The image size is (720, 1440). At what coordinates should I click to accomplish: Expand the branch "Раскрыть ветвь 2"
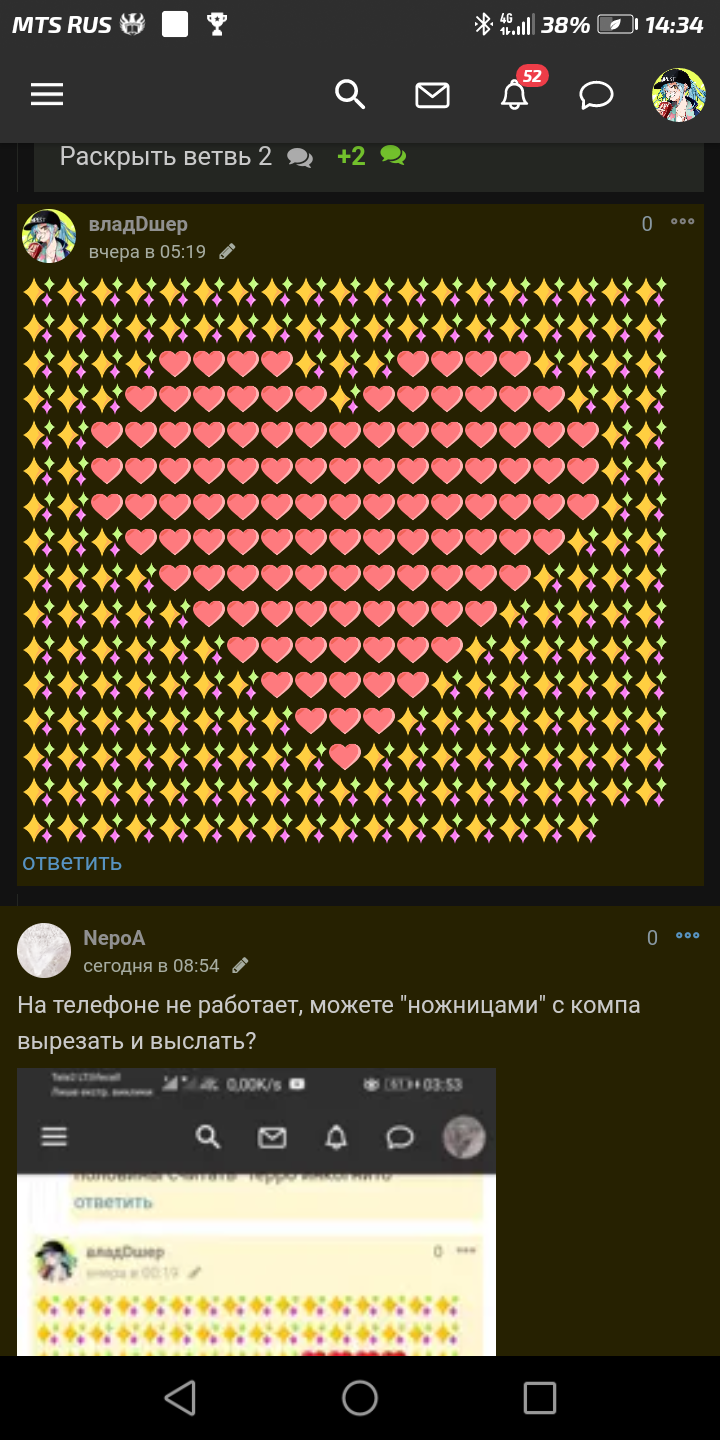(x=166, y=156)
